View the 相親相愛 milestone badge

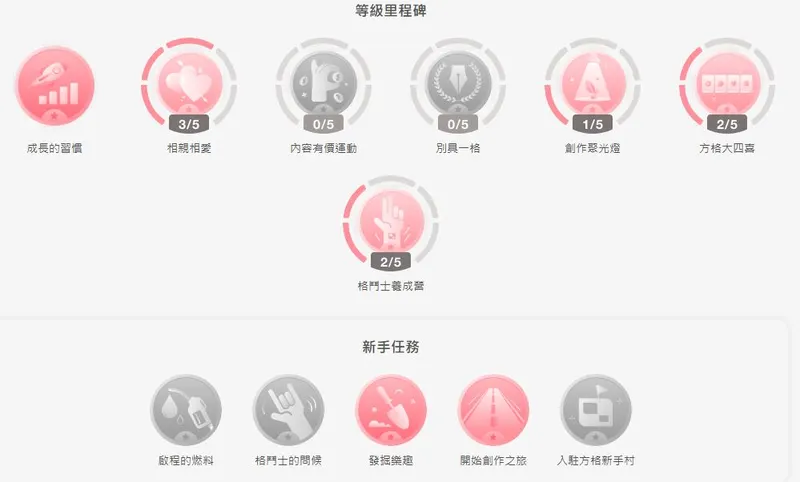click(189, 84)
